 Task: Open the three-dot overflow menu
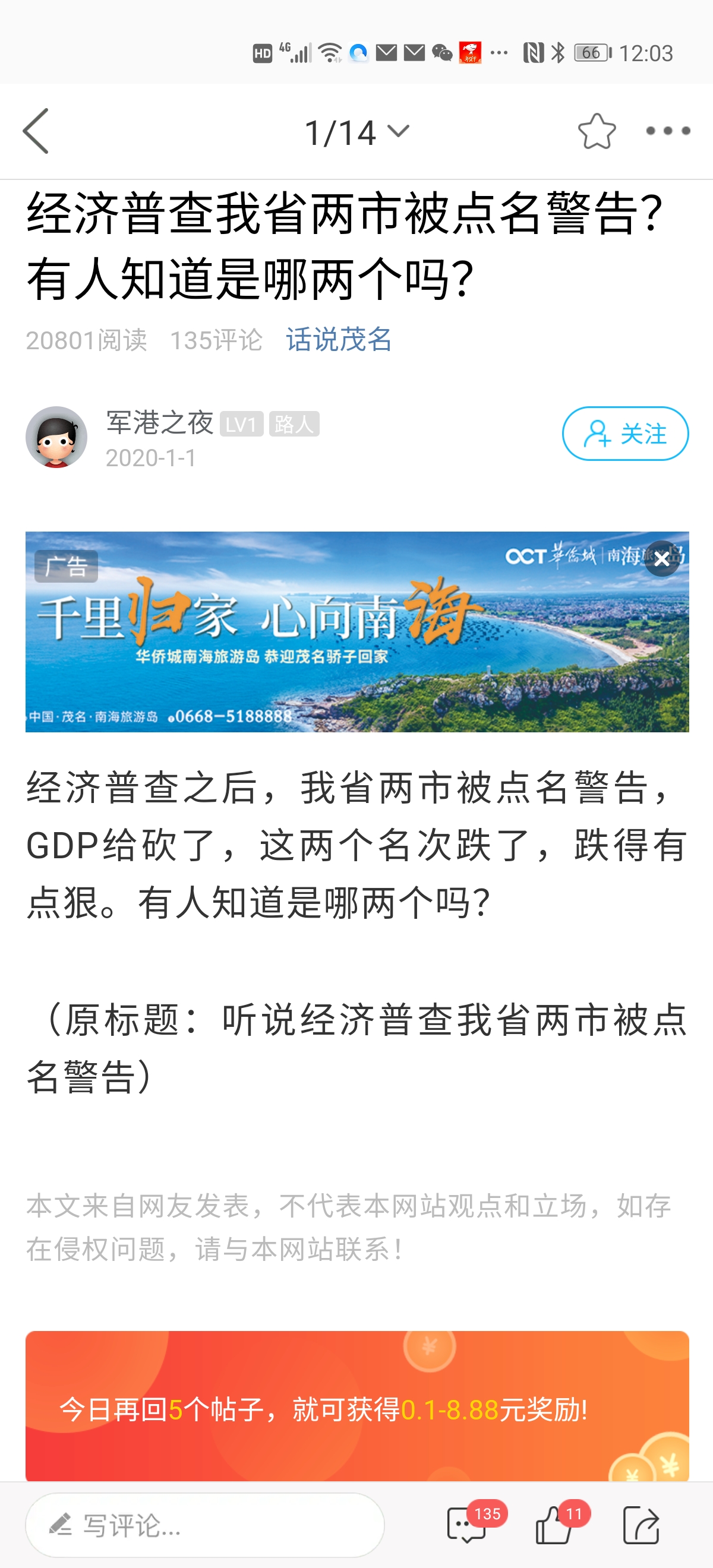pyautogui.click(x=668, y=131)
